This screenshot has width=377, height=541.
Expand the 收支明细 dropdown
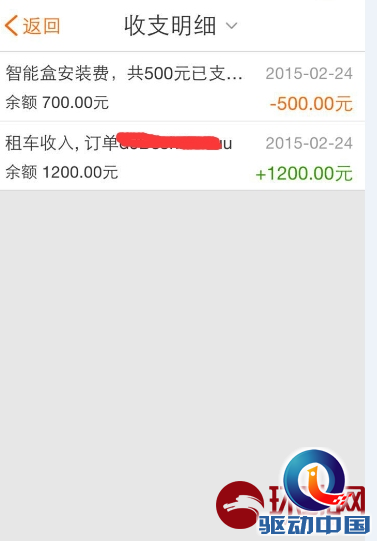pos(181,26)
